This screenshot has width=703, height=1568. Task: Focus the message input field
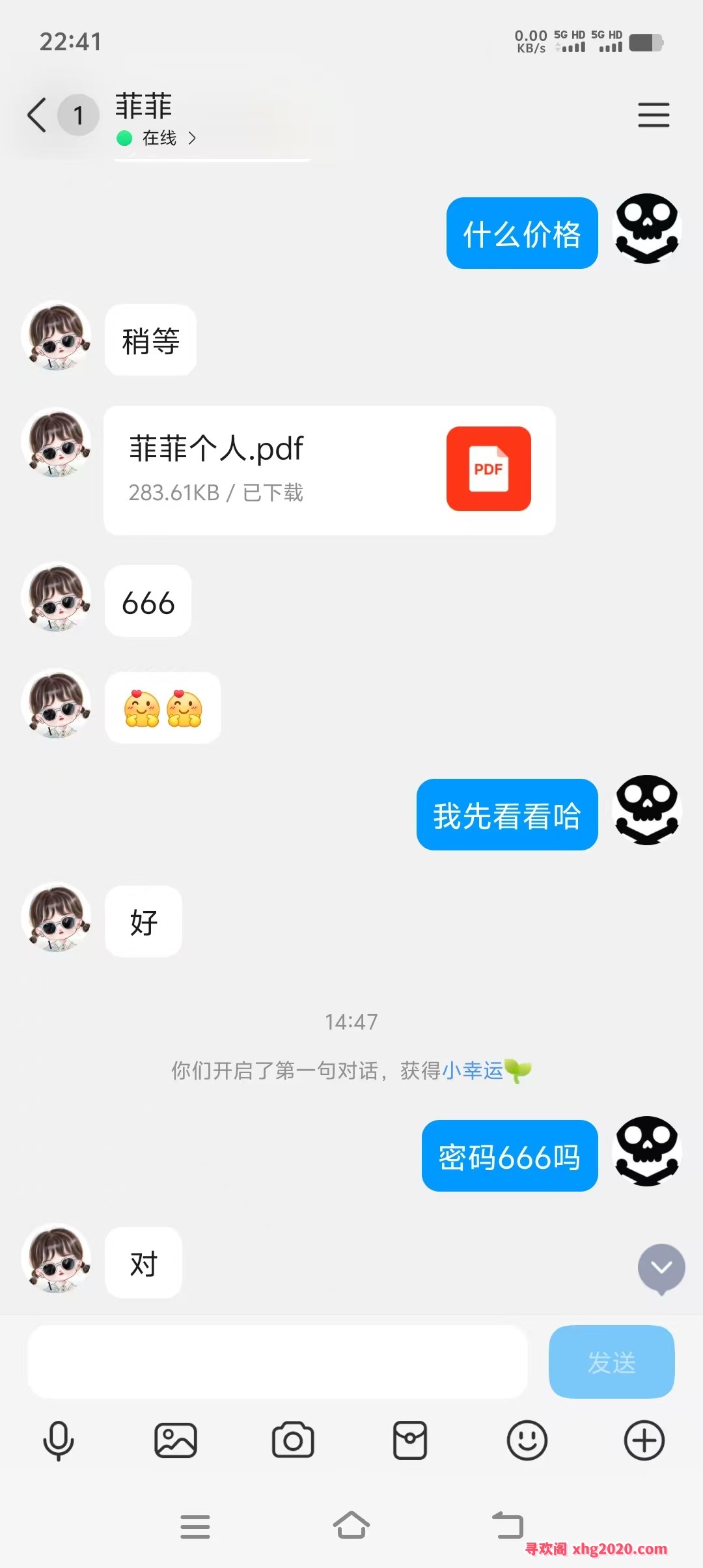277,1362
